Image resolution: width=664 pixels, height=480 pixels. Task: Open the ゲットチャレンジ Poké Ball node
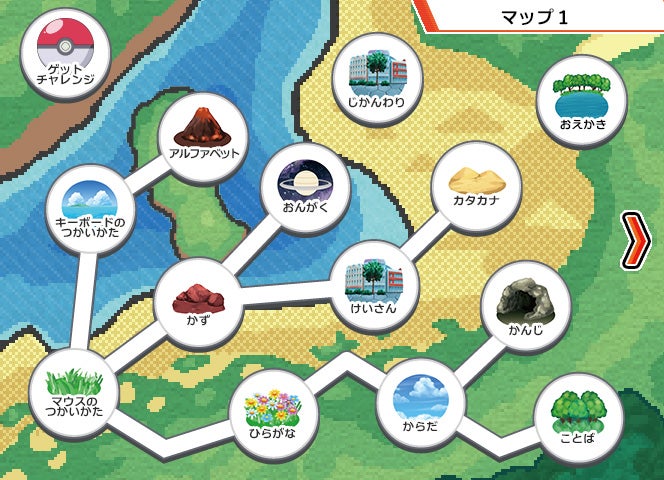[64, 56]
